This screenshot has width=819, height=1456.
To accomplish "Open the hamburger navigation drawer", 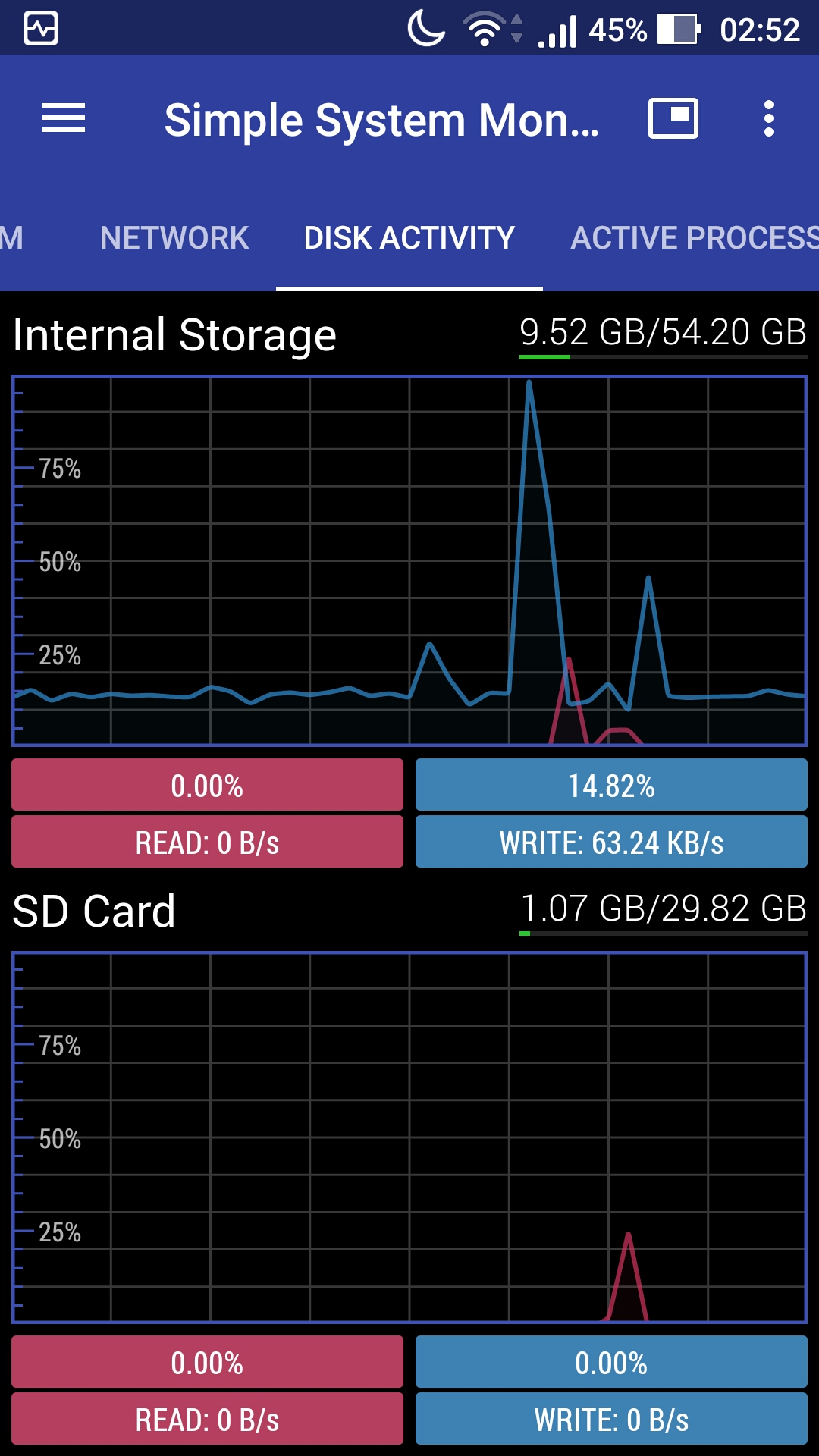I will [64, 118].
